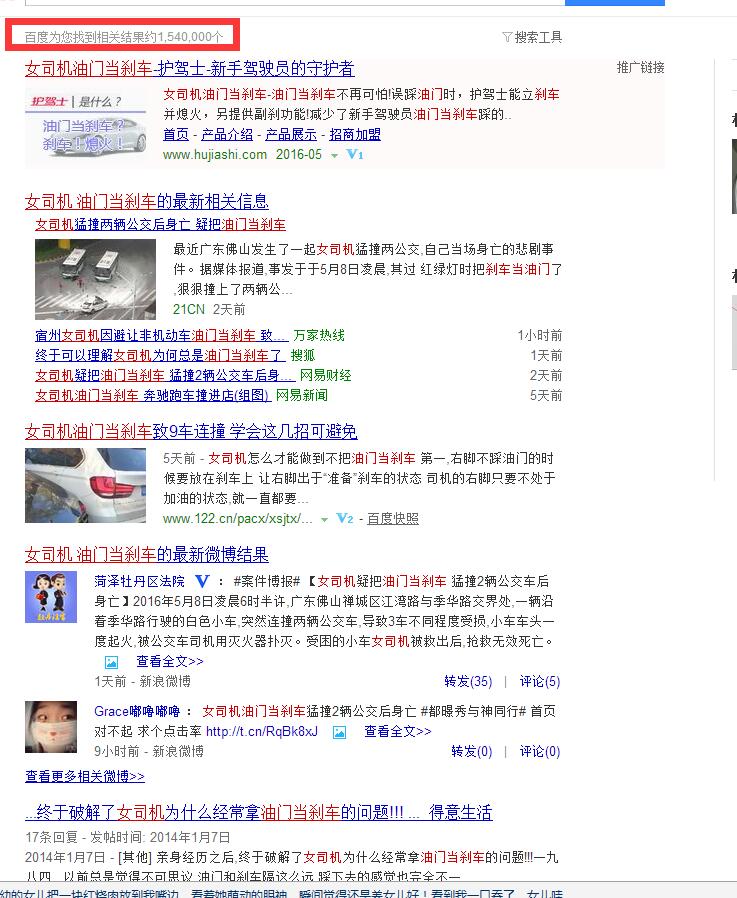737x898 pixels.
Task: Open 女司机 油门当刹车的最新相关信息 news heading
Action: tap(147, 201)
